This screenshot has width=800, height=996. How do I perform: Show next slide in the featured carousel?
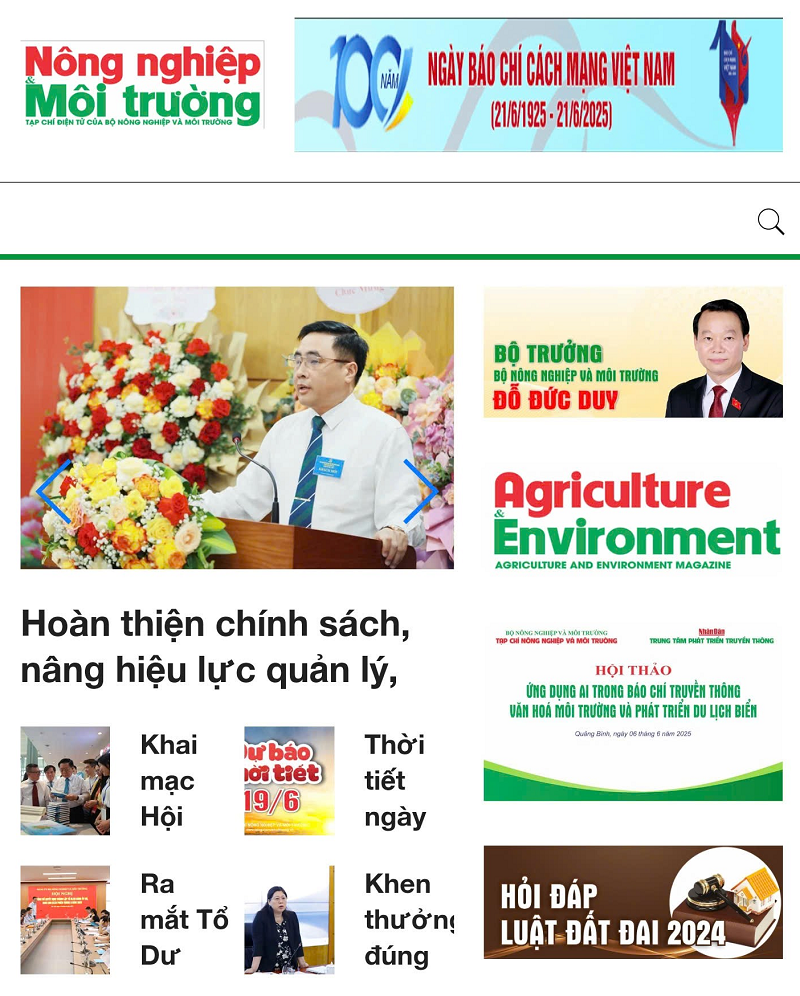click(x=420, y=490)
